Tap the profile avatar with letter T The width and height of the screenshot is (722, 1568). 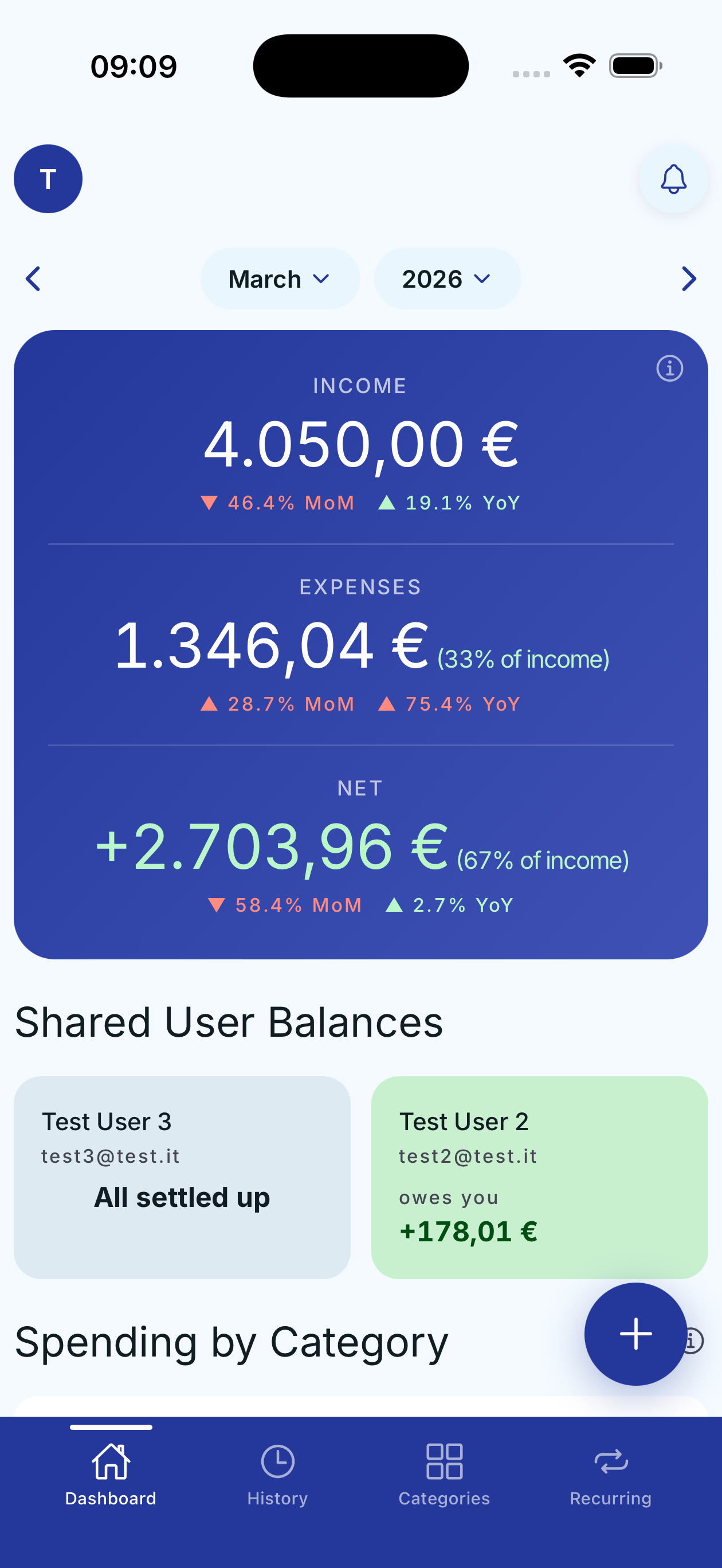pyautogui.click(x=48, y=178)
